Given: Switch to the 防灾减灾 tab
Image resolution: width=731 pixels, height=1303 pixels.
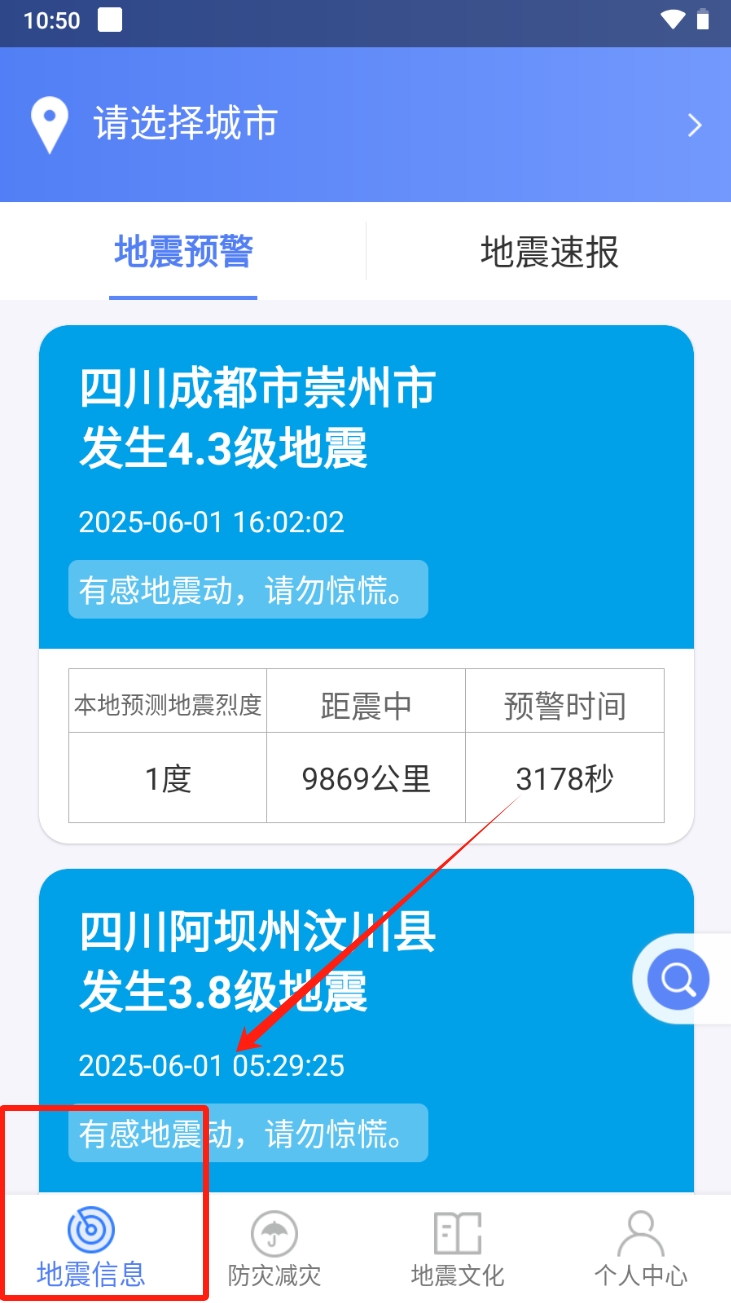Looking at the screenshot, I should tap(274, 1247).
